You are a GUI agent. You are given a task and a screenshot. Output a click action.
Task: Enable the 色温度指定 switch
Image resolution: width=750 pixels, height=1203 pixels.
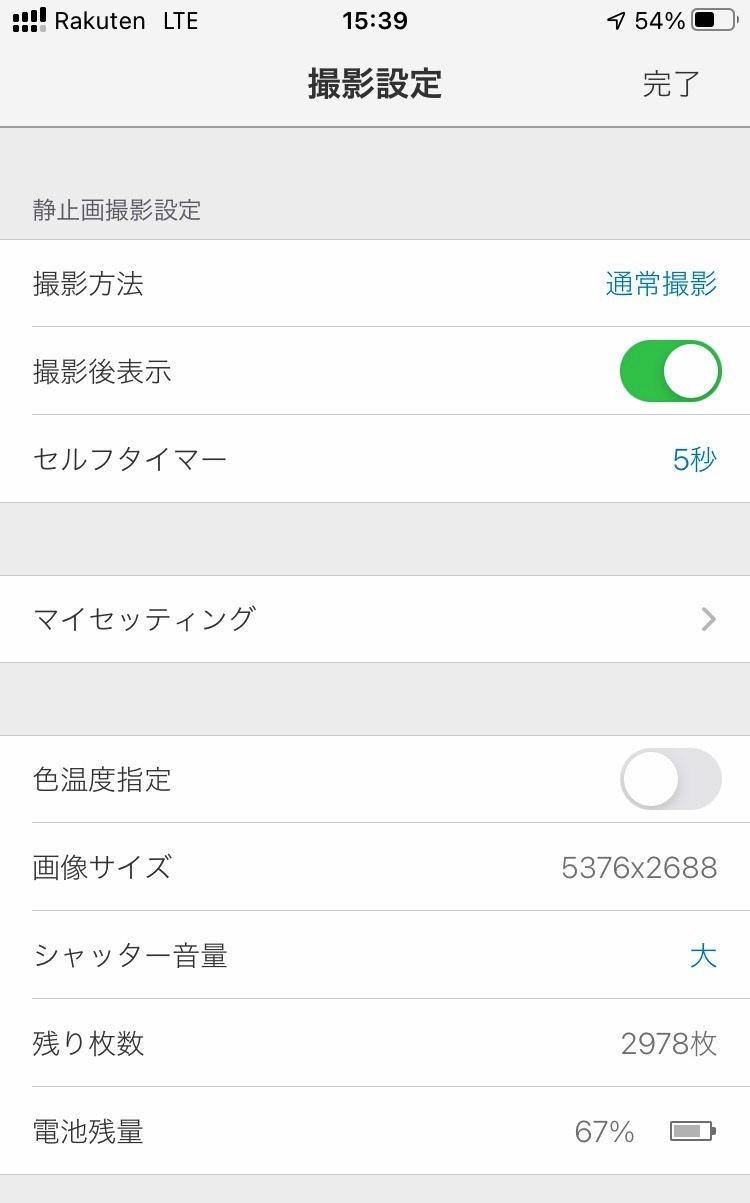[x=670, y=779]
